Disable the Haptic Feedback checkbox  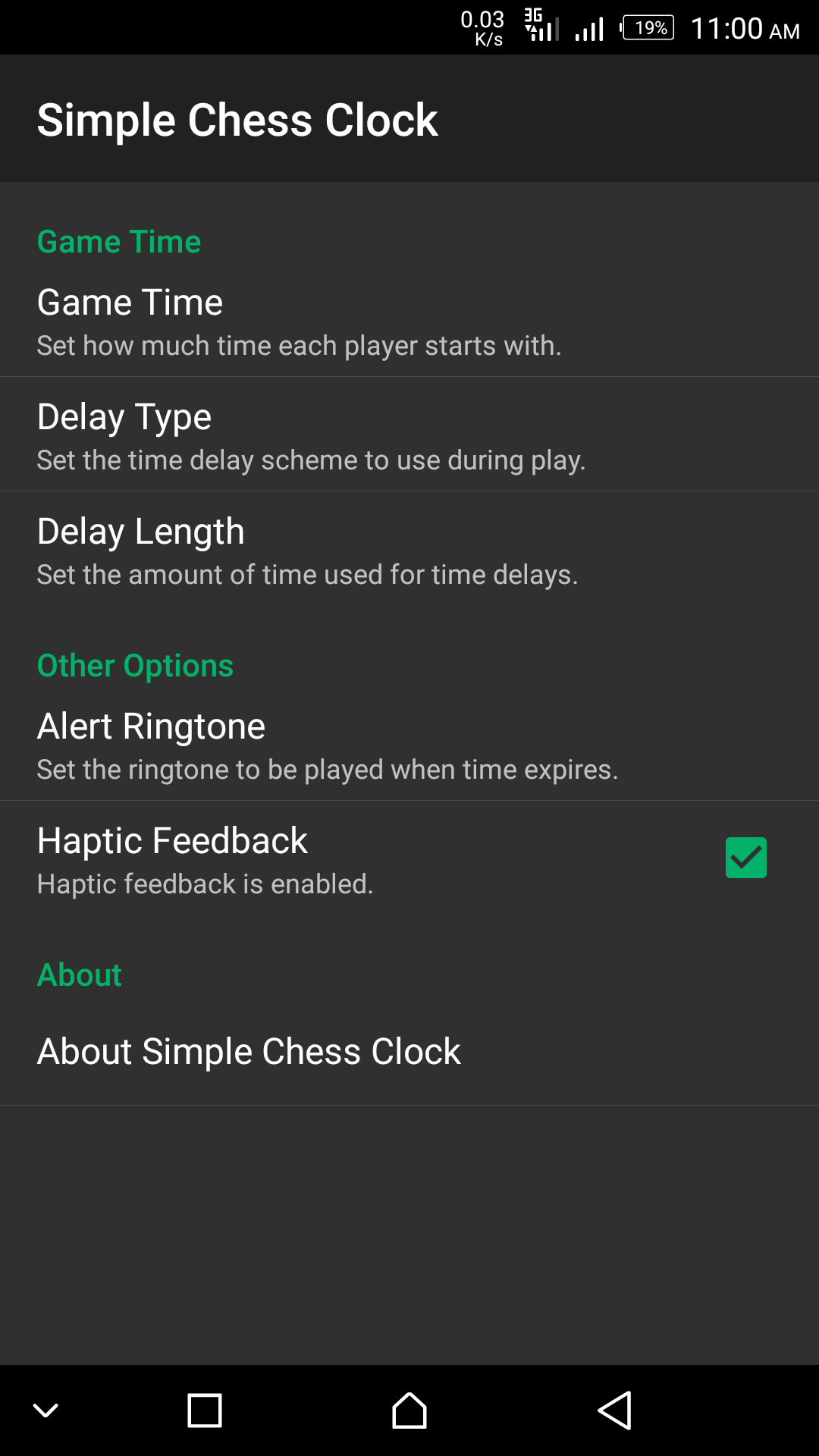point(745,858)
